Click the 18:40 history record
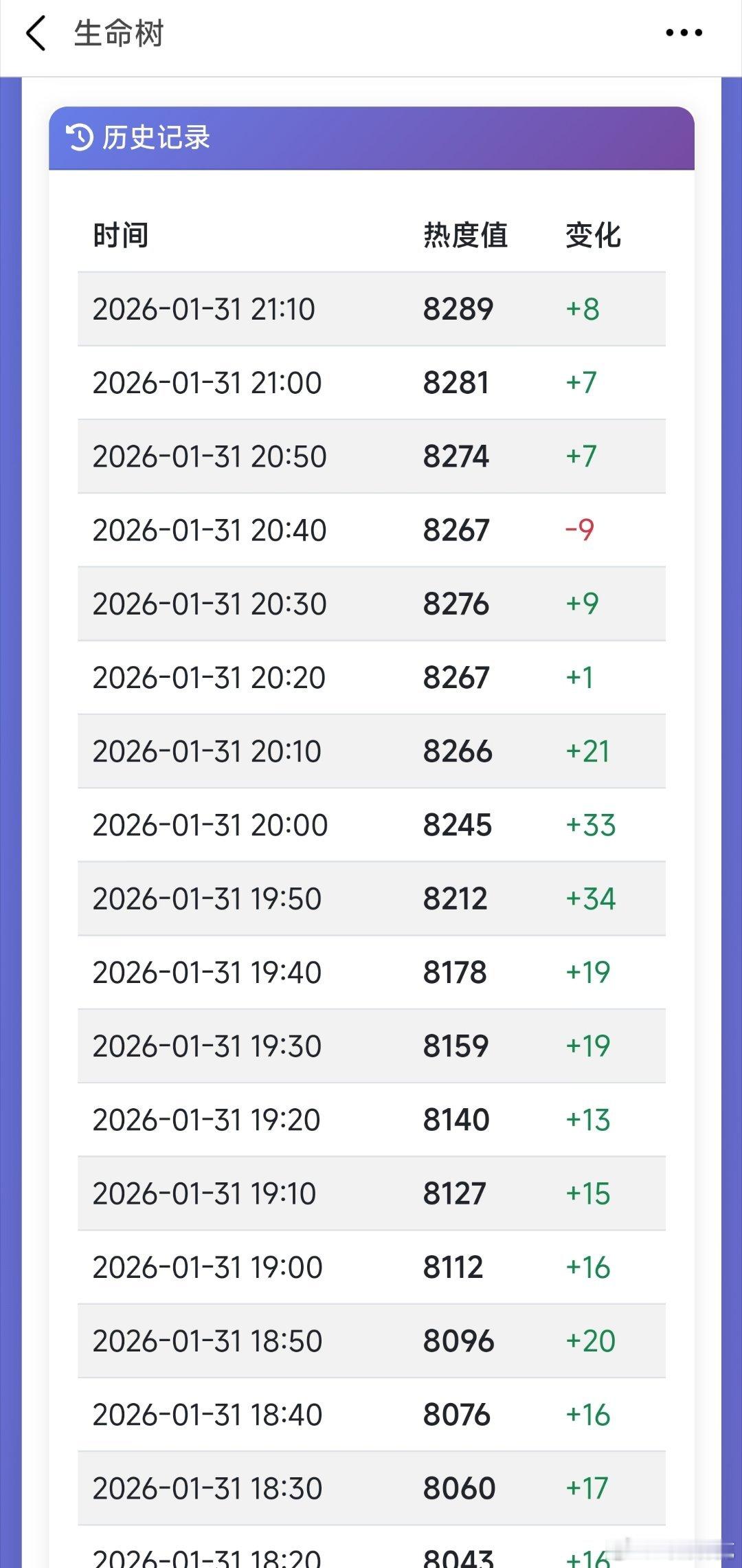The height and width of the screenshot is (1568, 742). tap(371, 1415)
